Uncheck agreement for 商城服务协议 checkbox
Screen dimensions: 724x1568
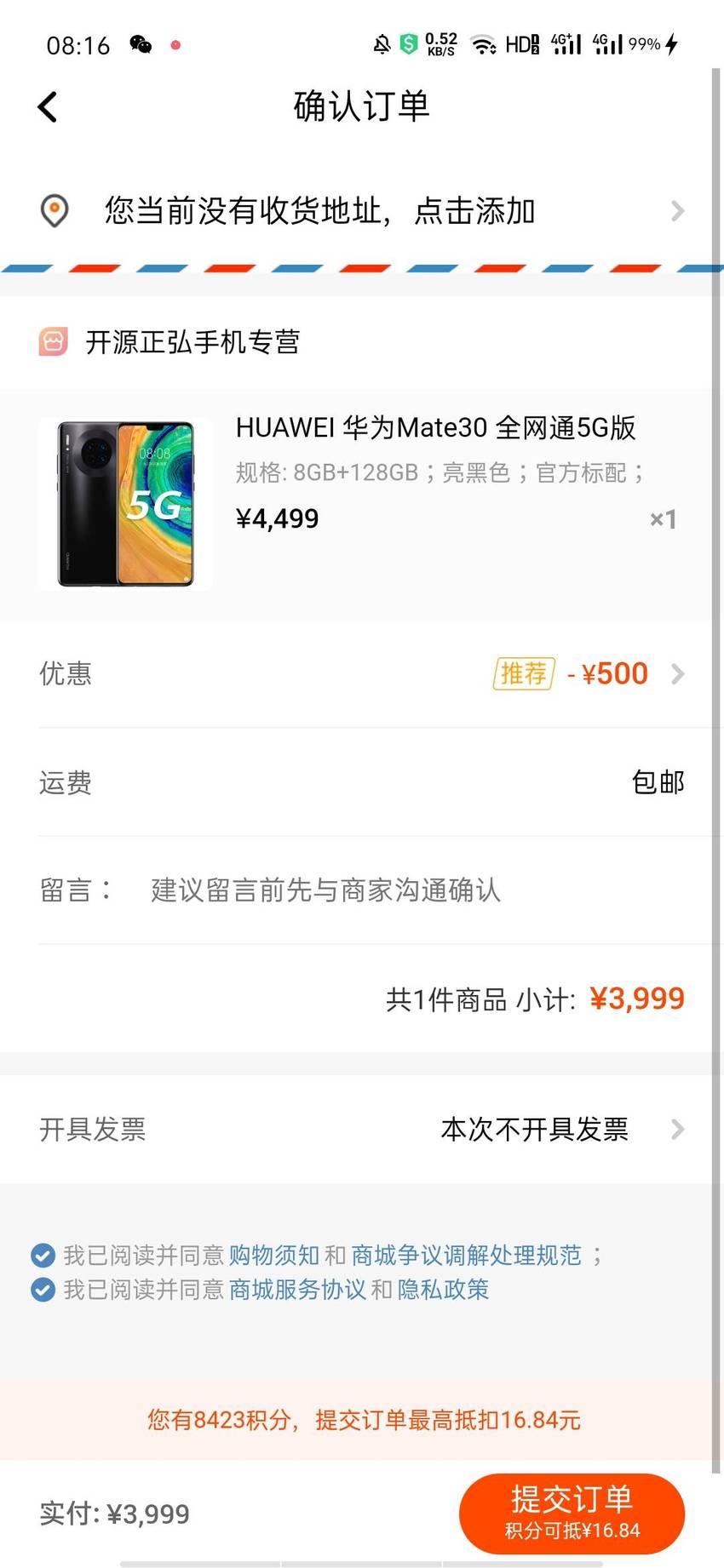pyautogui.click(x=43, y=1290)
